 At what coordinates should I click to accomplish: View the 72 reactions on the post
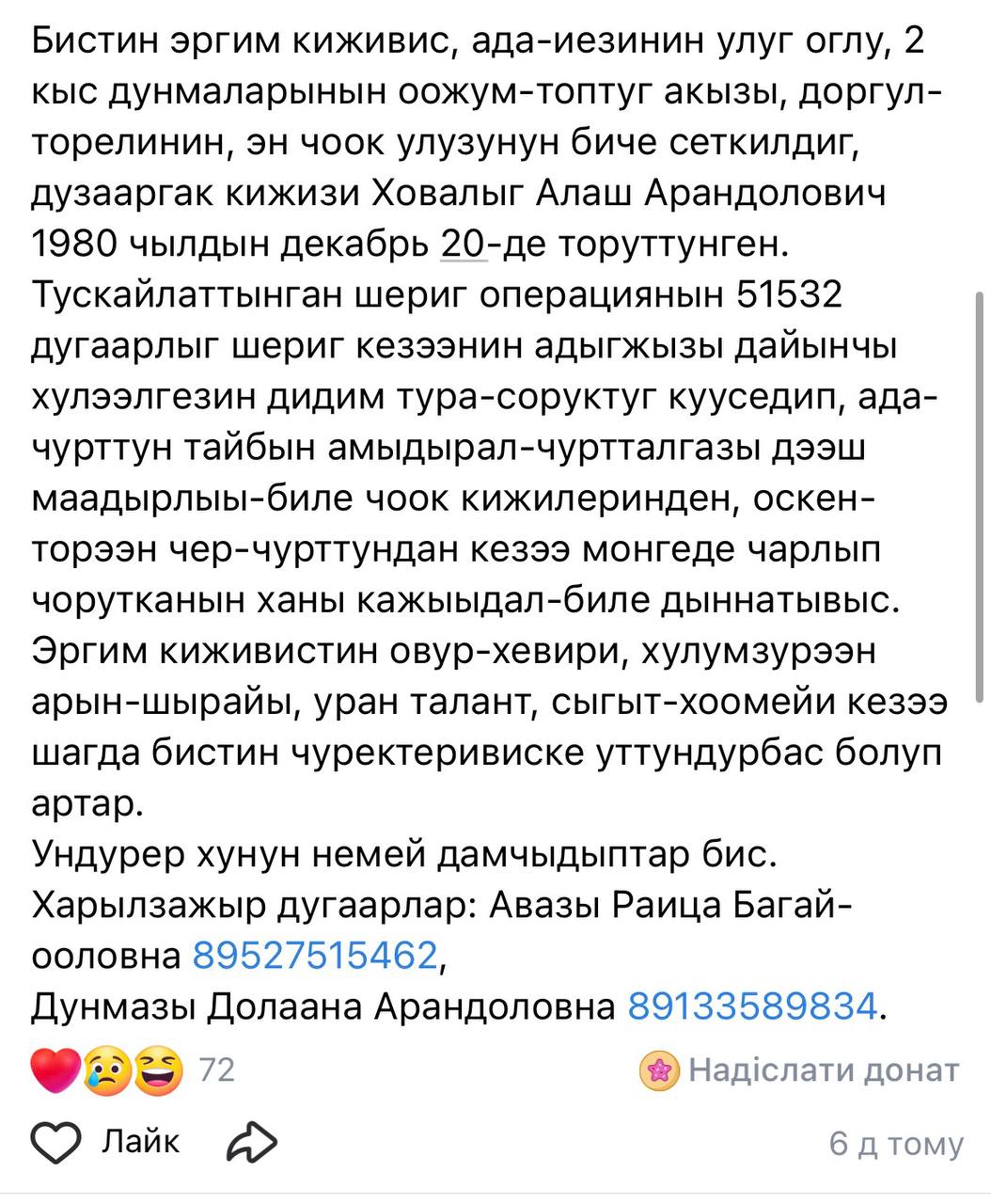(132, 1070)
